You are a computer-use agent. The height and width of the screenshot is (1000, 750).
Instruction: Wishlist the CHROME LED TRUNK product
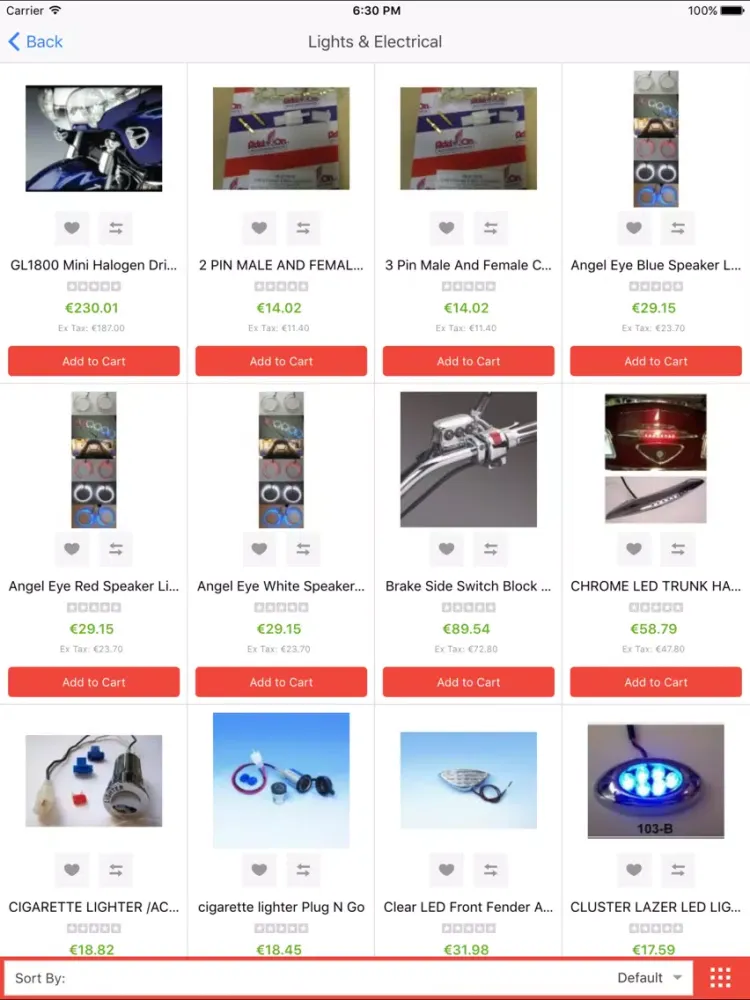pyautogui.click(x=634, y=549)
